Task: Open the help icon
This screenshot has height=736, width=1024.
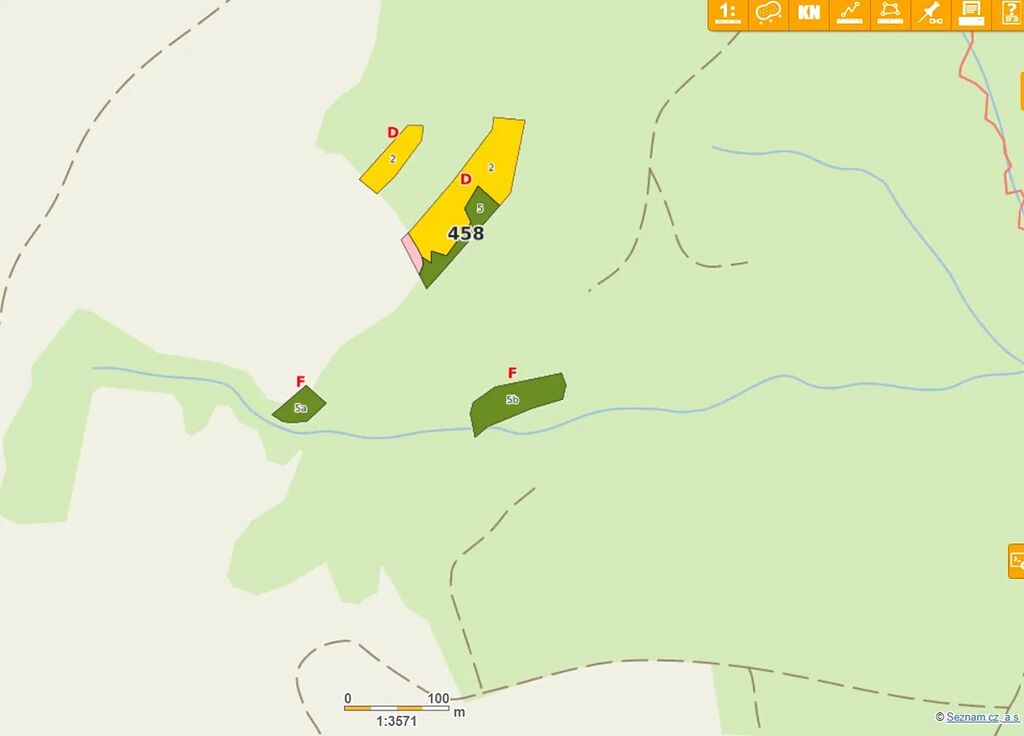Action: (x=1010, y=13)
